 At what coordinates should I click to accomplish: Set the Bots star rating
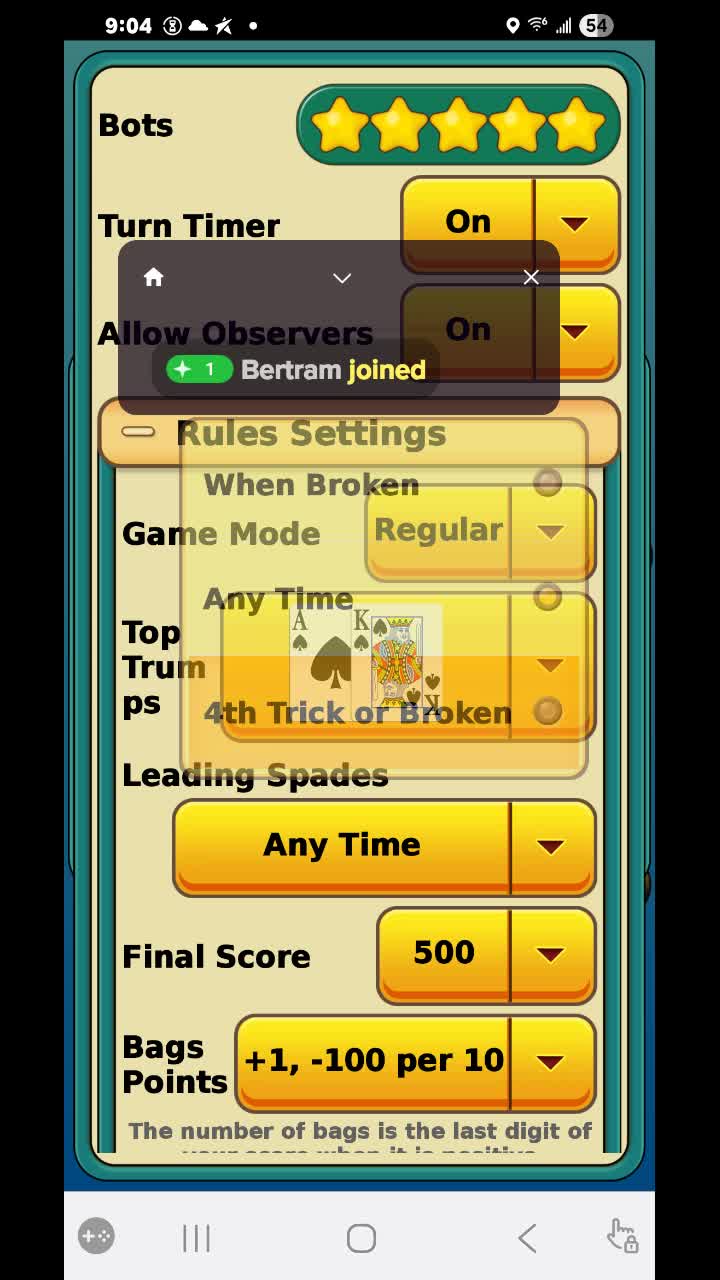(x=458, y=126)
